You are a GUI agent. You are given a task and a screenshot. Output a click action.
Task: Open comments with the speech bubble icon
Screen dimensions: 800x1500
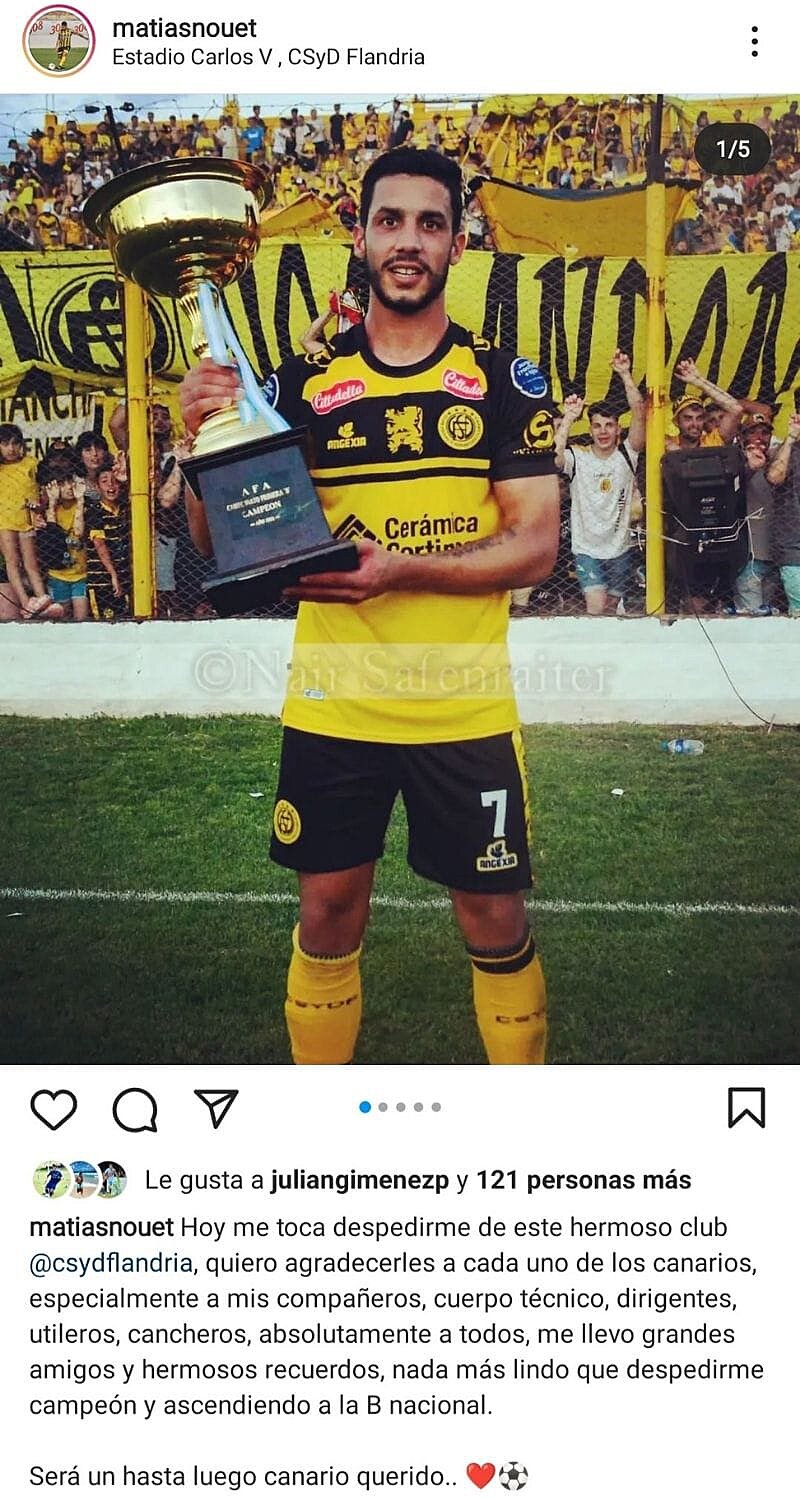(135, 1109)
